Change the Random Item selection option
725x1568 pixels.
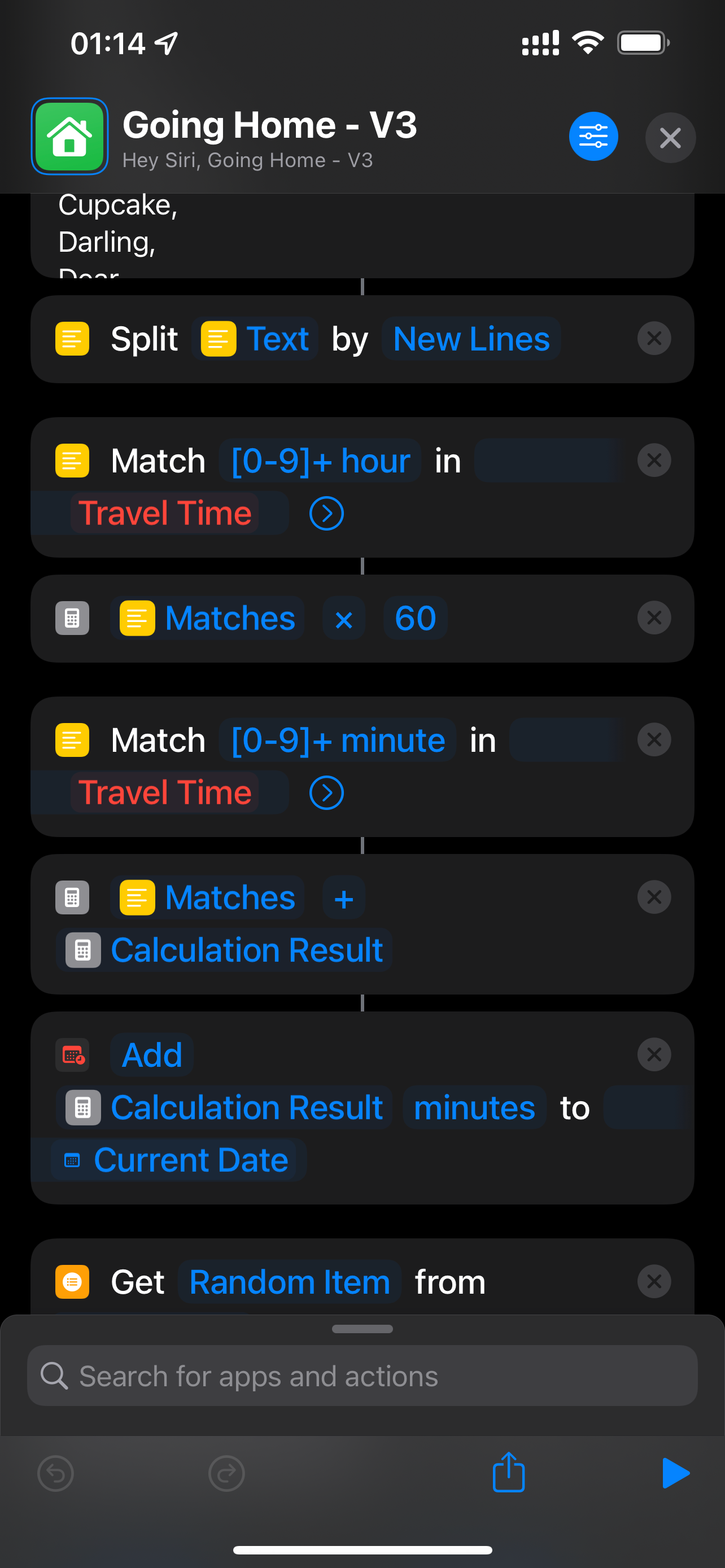(x=289, y=1282)
